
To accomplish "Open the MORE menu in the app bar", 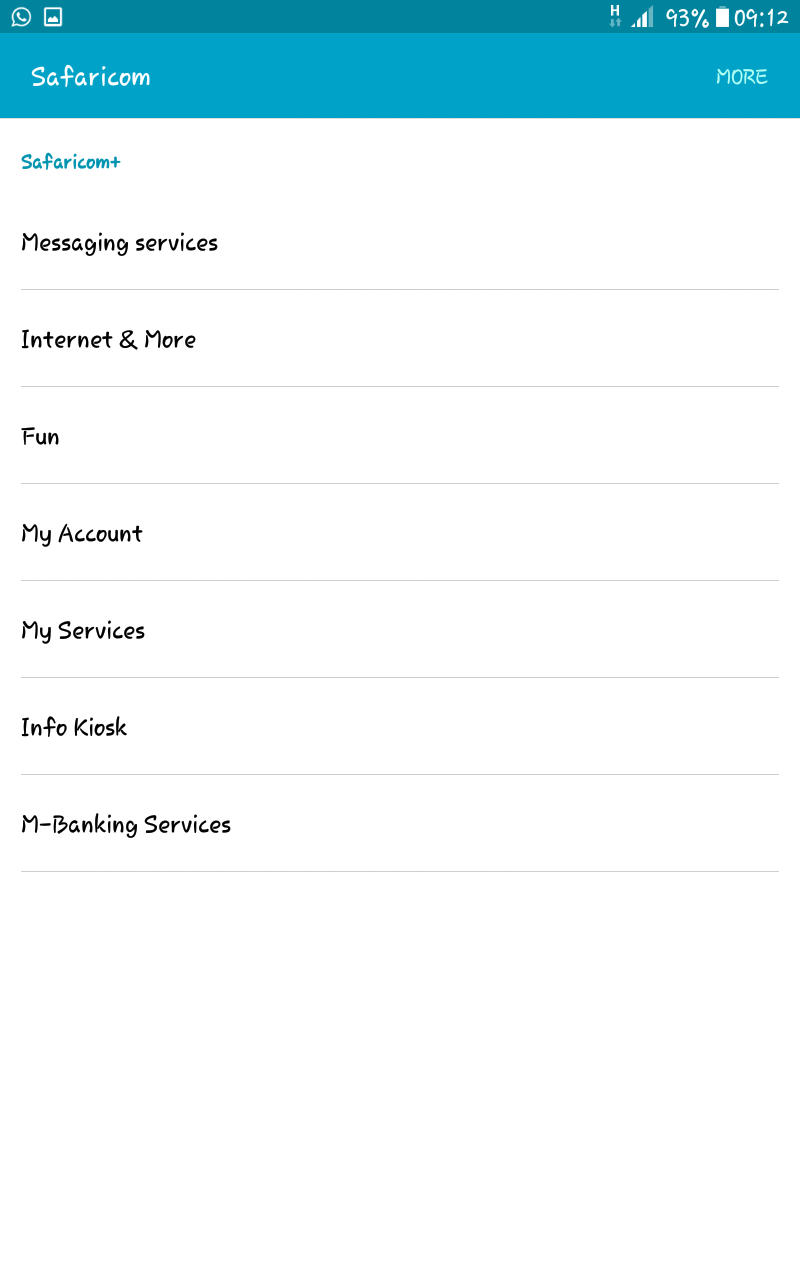I will click(741, 77).
